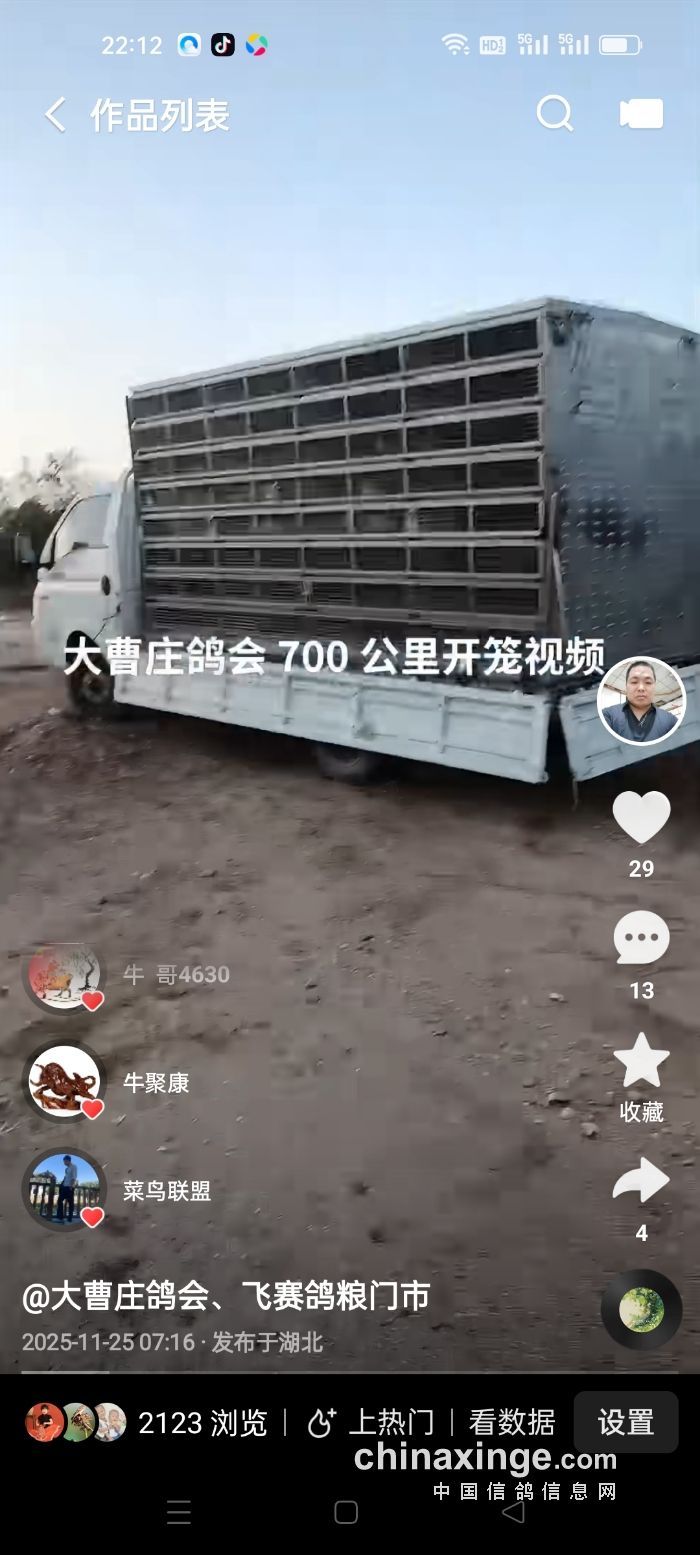The height and width of the screenshot is (1555, 700).
Task: Open 看数据 video analytics
Action: click(511, 1422)
